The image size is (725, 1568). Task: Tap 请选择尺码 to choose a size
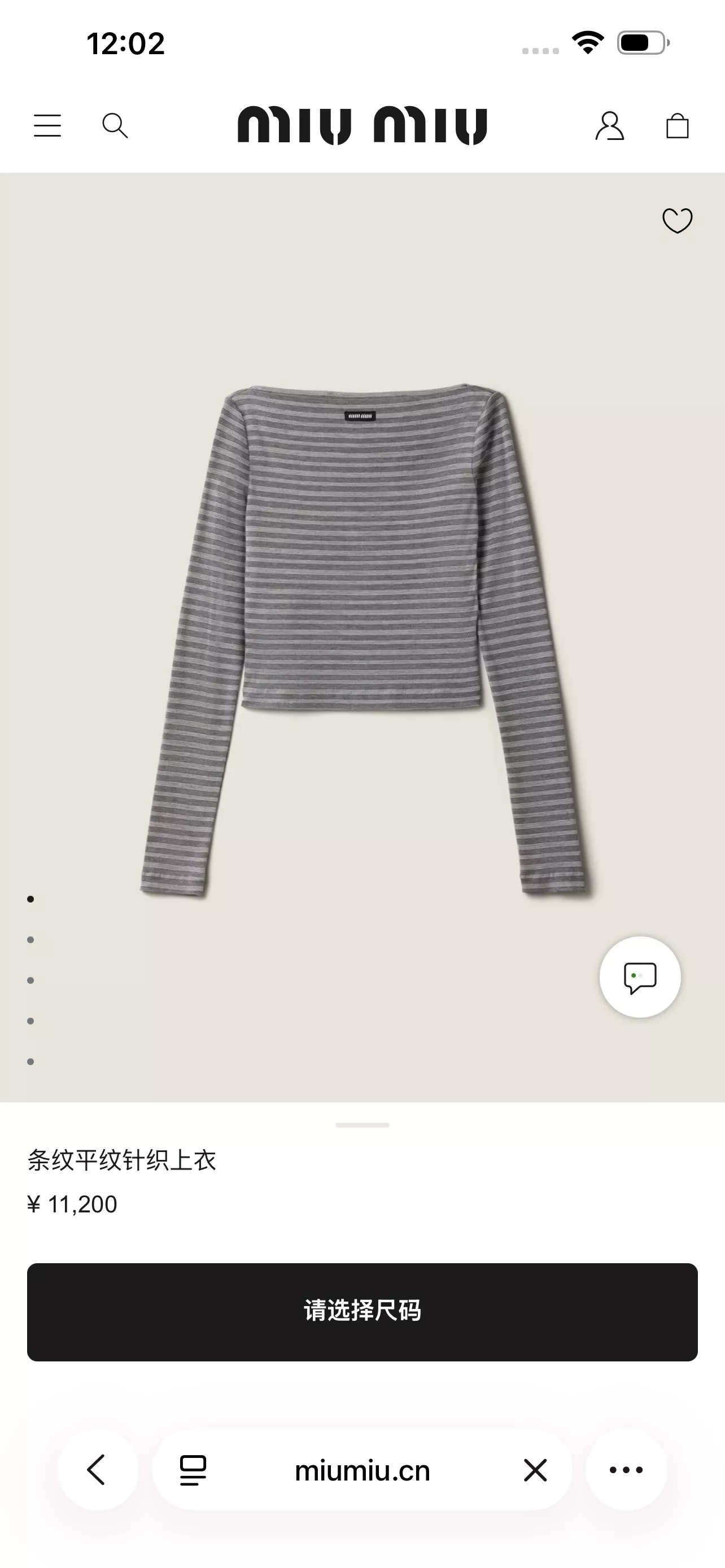pos(362,1312)
